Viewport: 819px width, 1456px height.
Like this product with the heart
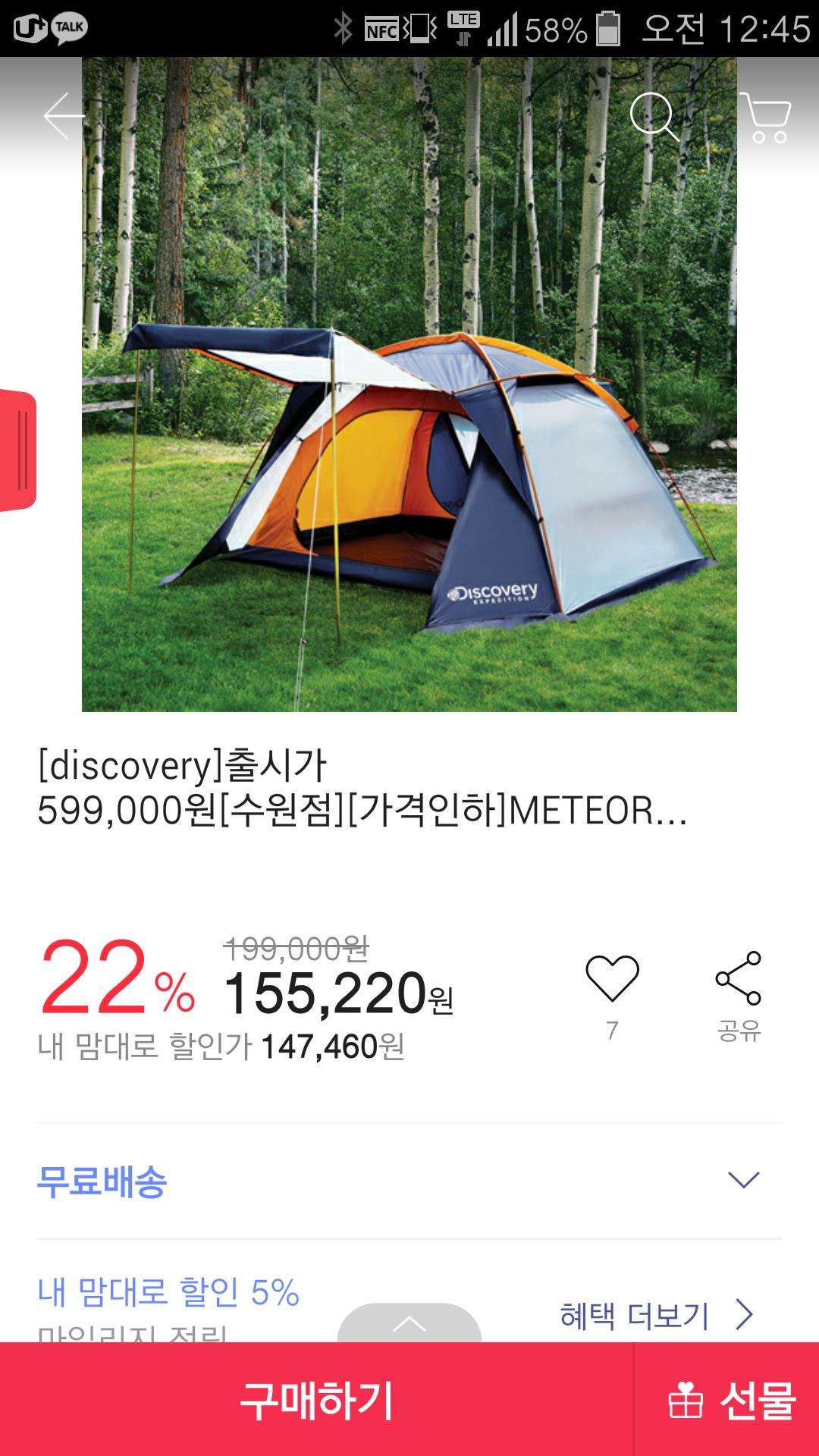612,978
